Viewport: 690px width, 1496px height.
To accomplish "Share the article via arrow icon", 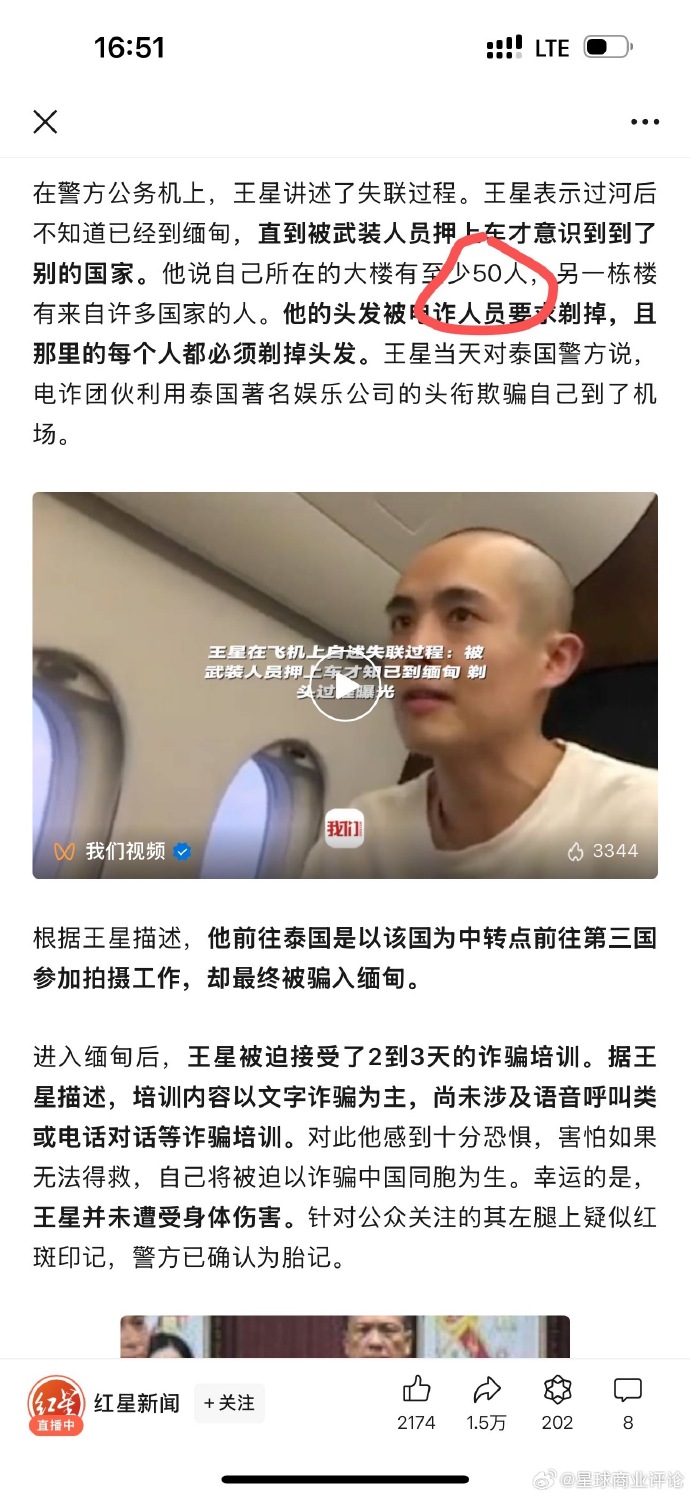I will 486,1390.
